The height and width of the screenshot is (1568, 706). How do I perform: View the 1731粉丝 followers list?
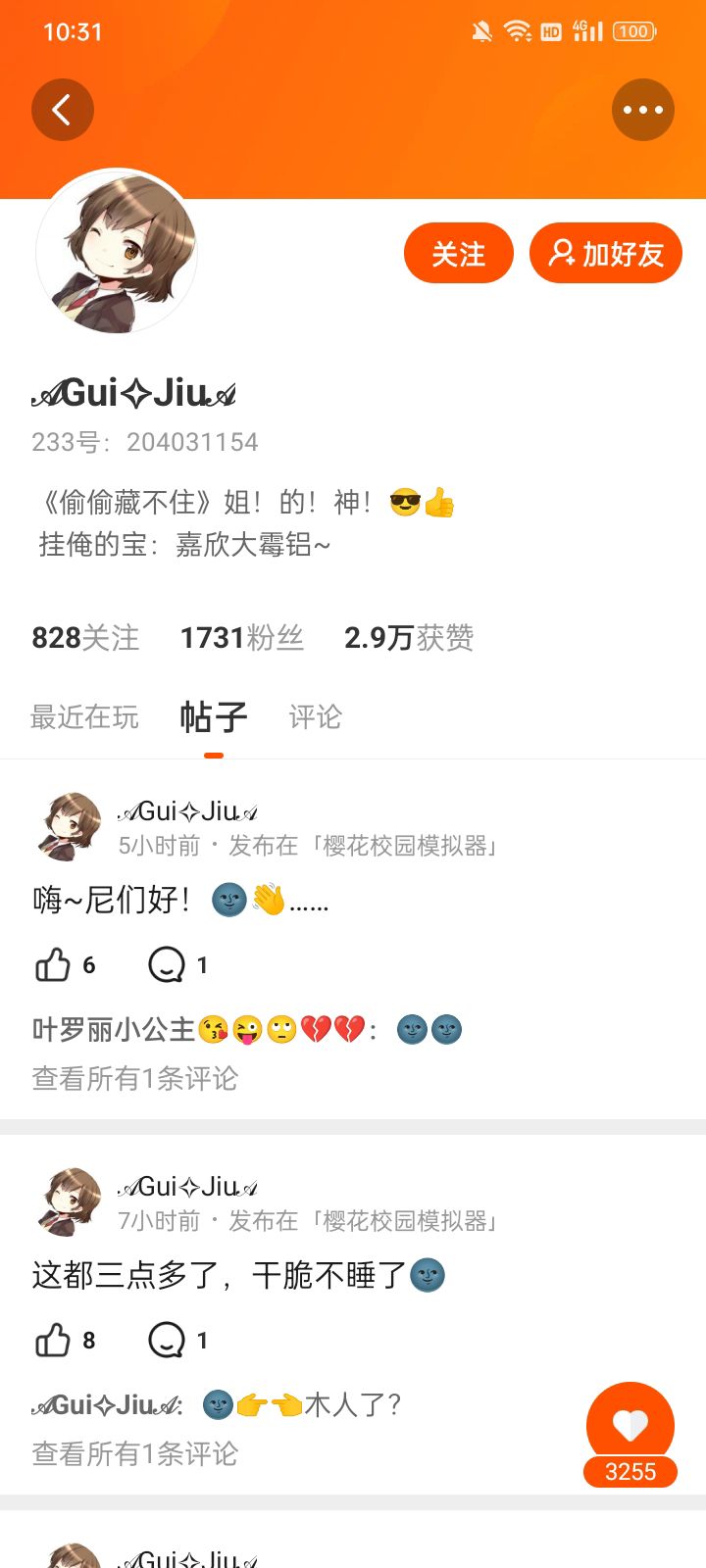pyautogui.click(x=242, y=638)
